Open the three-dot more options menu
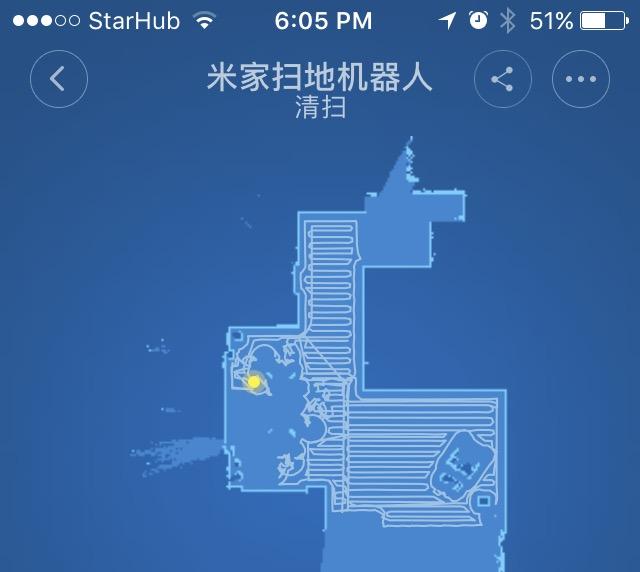 581,79
